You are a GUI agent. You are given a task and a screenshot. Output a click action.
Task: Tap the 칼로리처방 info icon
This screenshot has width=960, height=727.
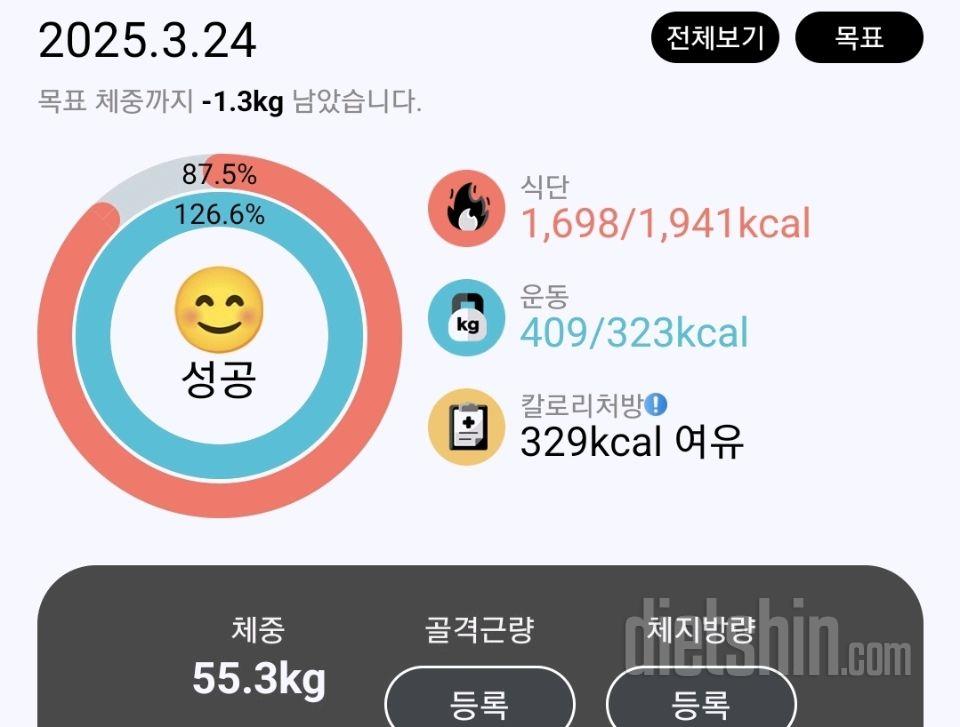pyautogui.click(x=656, y=405)
